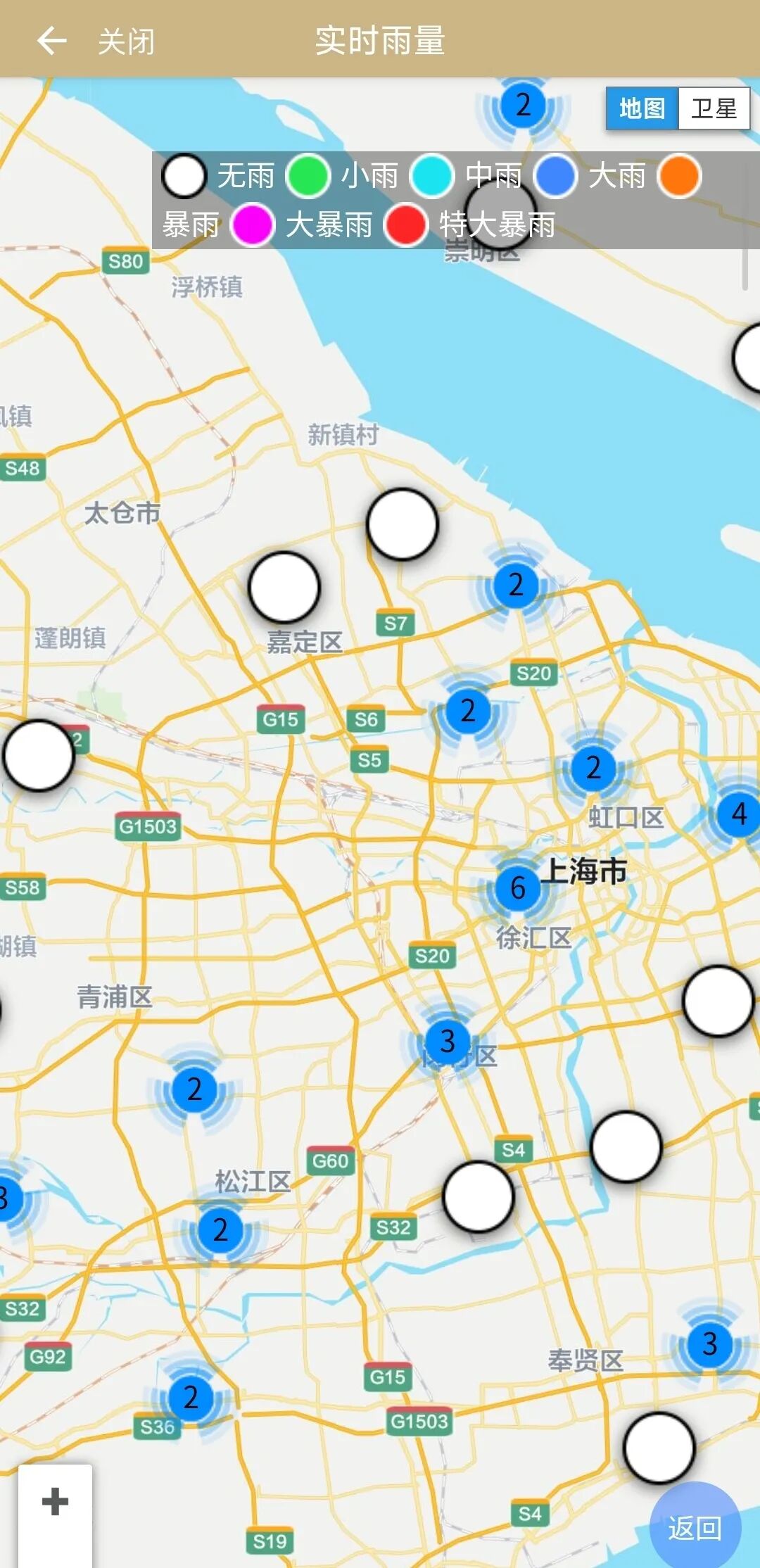The image size is (760, 1568).
Task: Open the cluster of 2 above S20
Action: 516,585
